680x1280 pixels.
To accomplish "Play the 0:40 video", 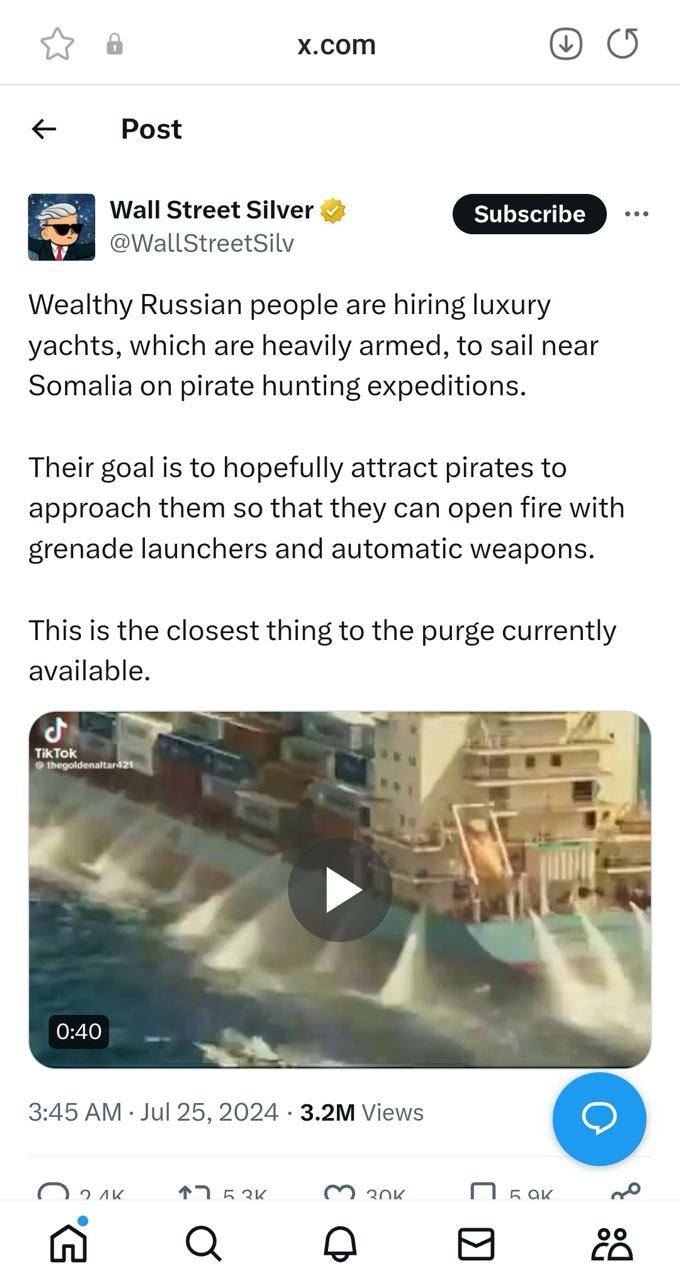I will point(340,890).
